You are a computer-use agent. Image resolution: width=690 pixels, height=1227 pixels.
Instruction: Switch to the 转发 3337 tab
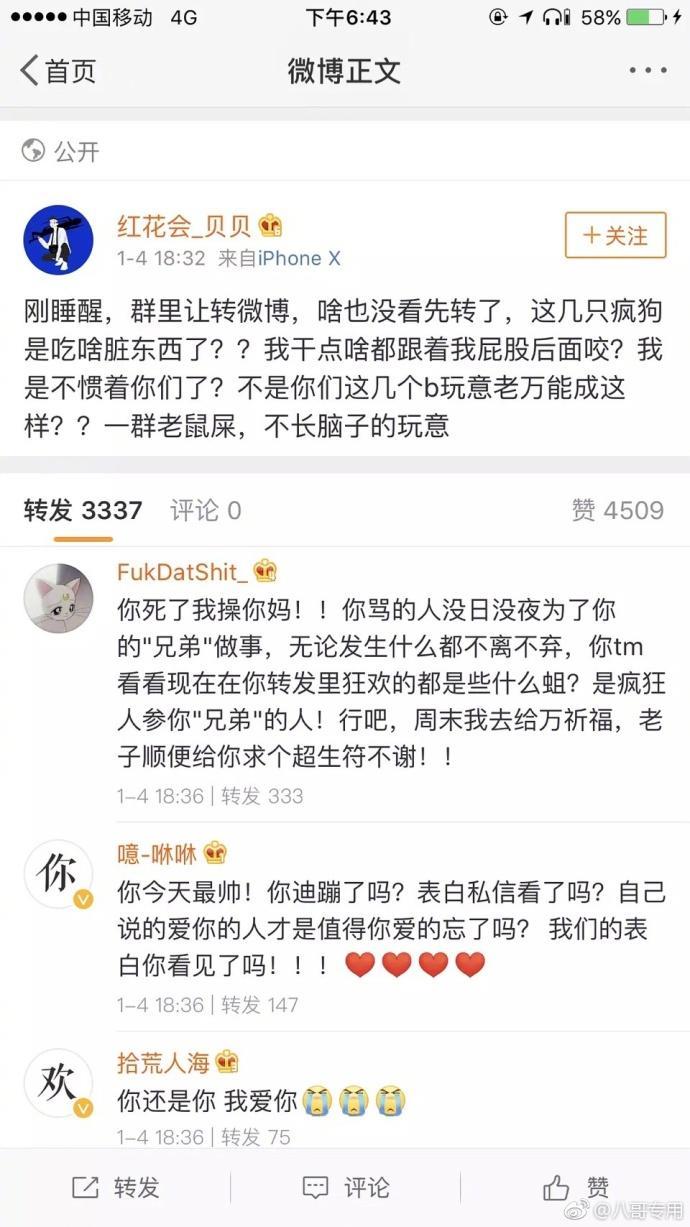pyautogui.click(x=83, y=511)
